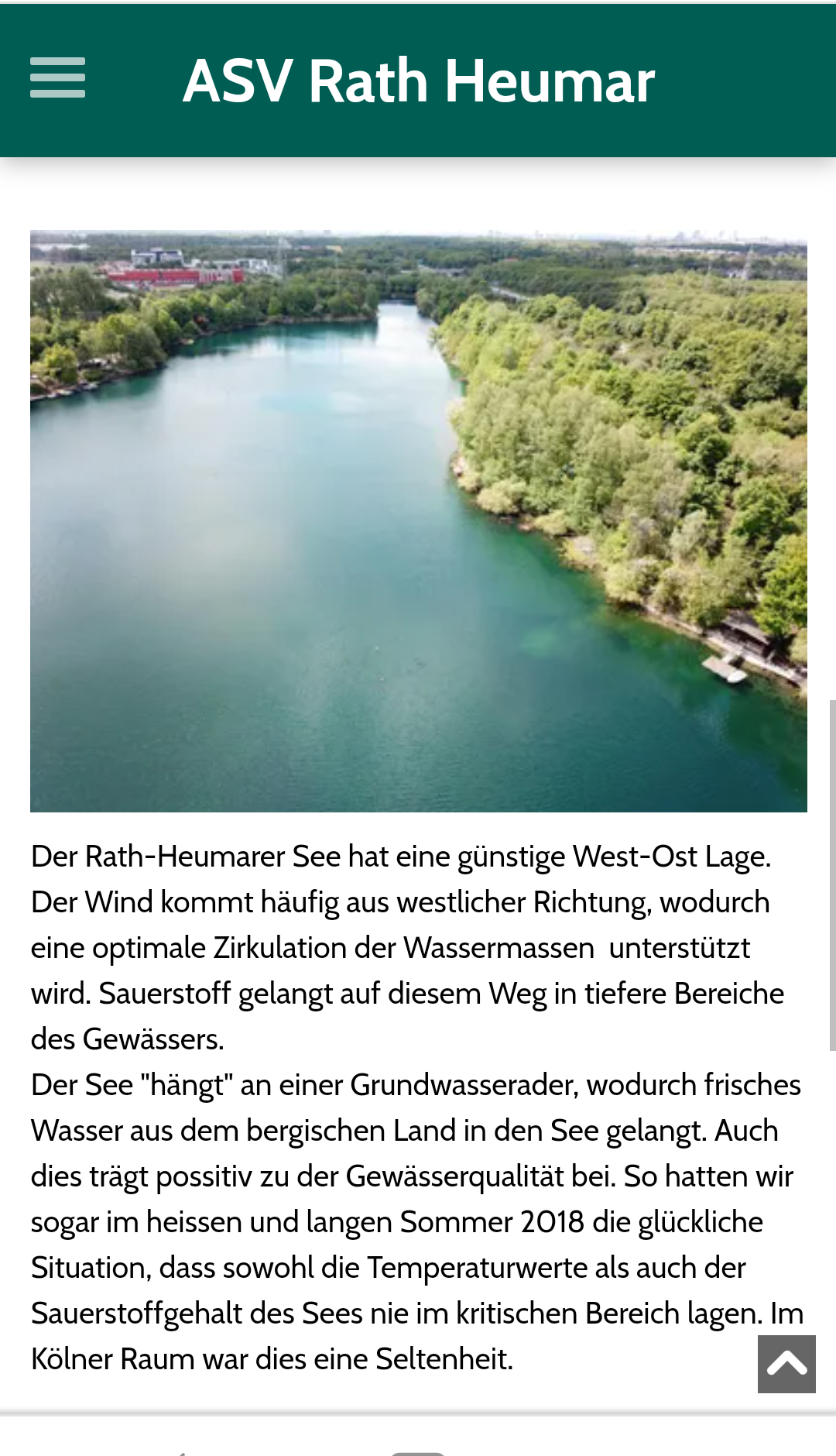836x1456 pixels.
Task: Open the ASV Rath Heumar site title
Action: (x=419, y=81)
